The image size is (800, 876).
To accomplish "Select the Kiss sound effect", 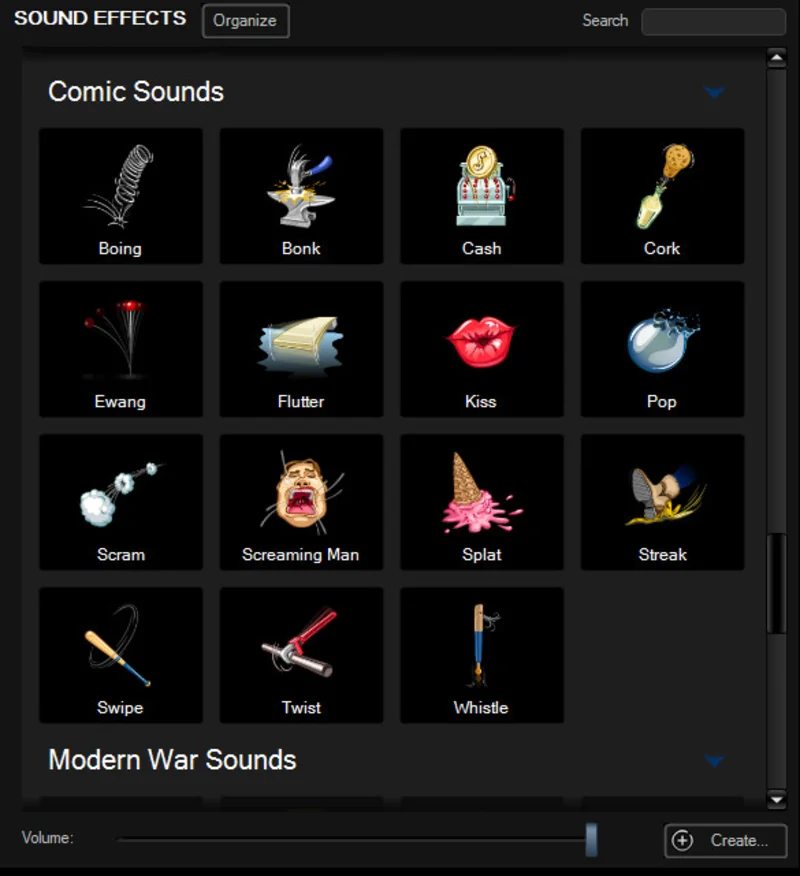I will click(482, 349).
